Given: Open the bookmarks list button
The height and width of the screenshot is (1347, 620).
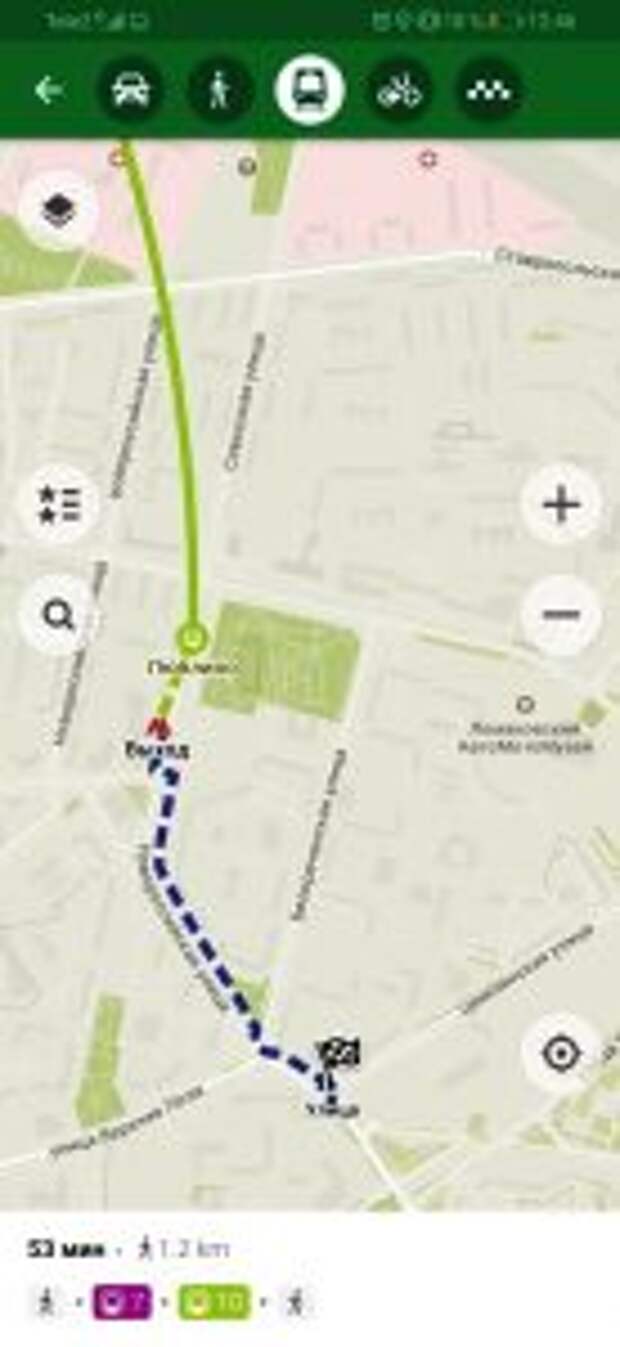Looking at the screenshot, I should pos(58,504).
